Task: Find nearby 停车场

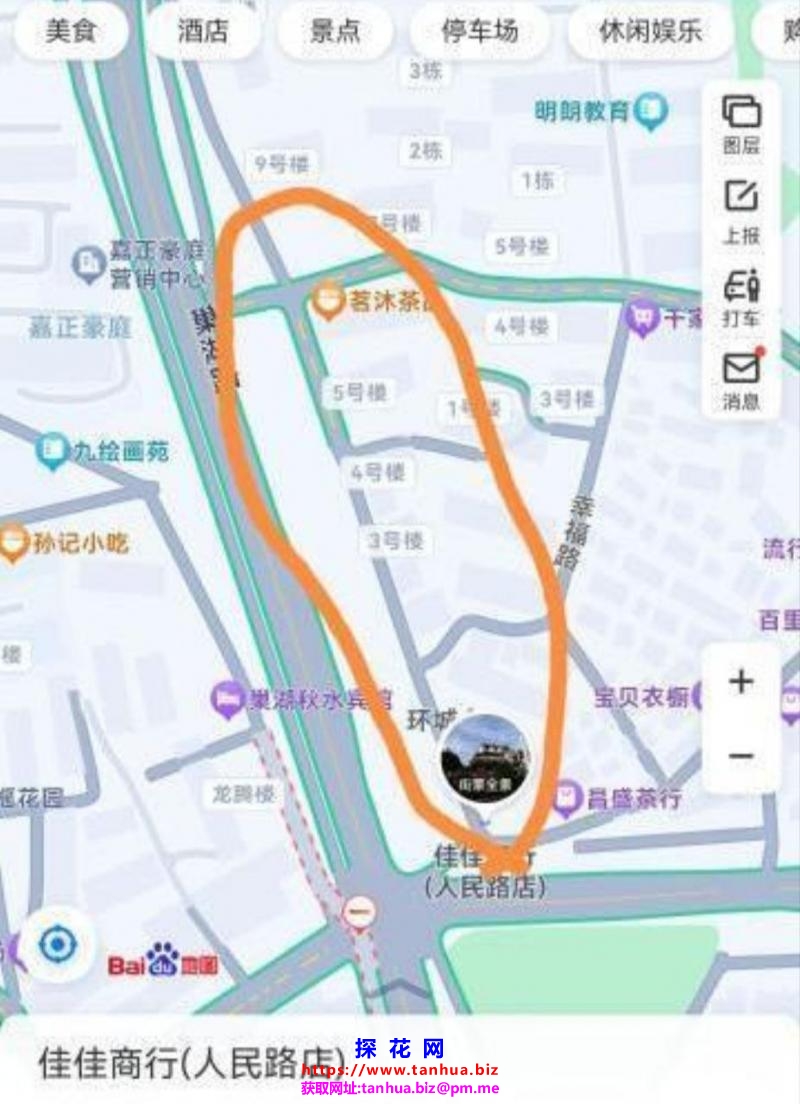Action: [x=480, y=31]
